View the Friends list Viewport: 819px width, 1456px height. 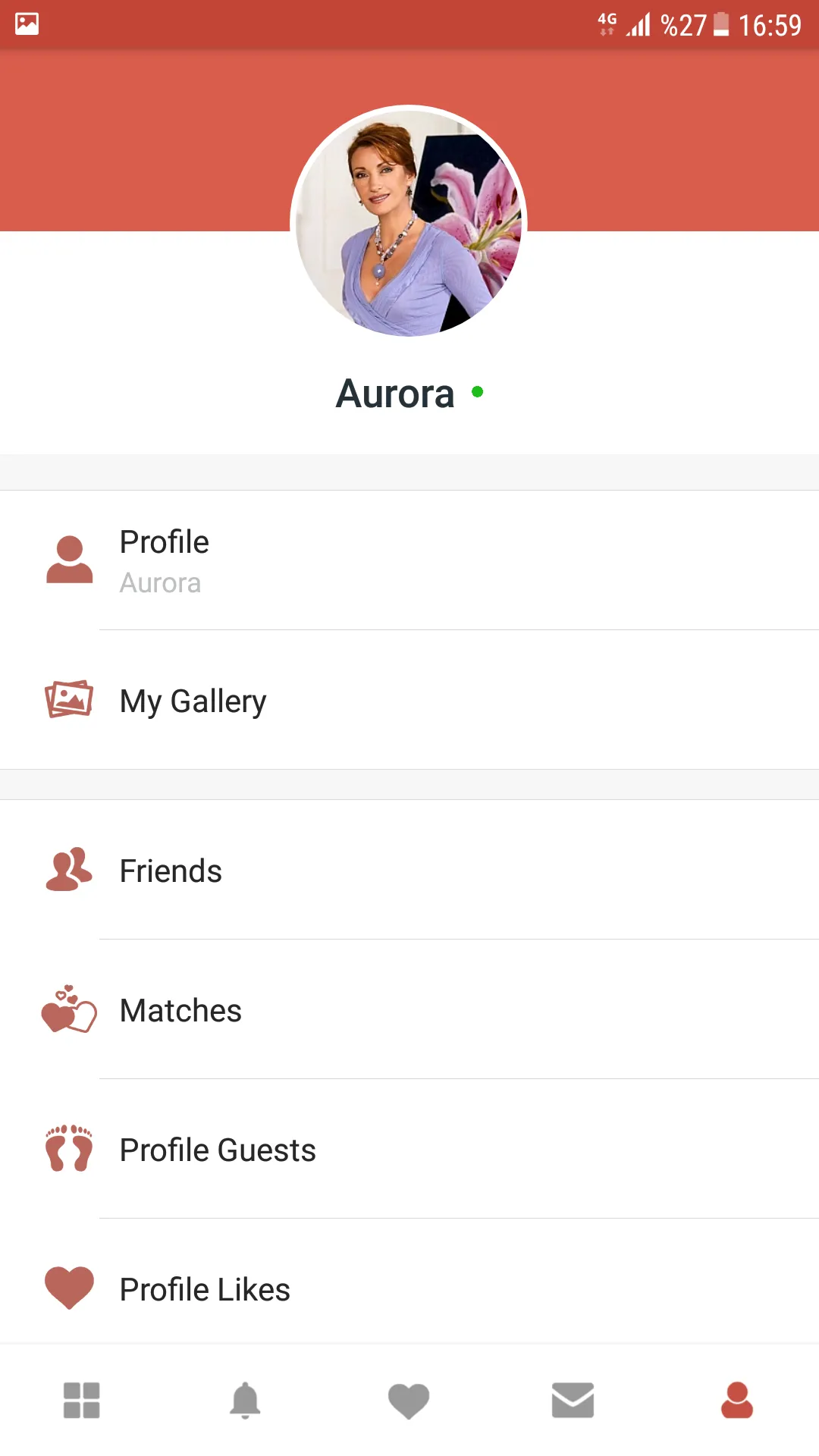pos(409,871)
